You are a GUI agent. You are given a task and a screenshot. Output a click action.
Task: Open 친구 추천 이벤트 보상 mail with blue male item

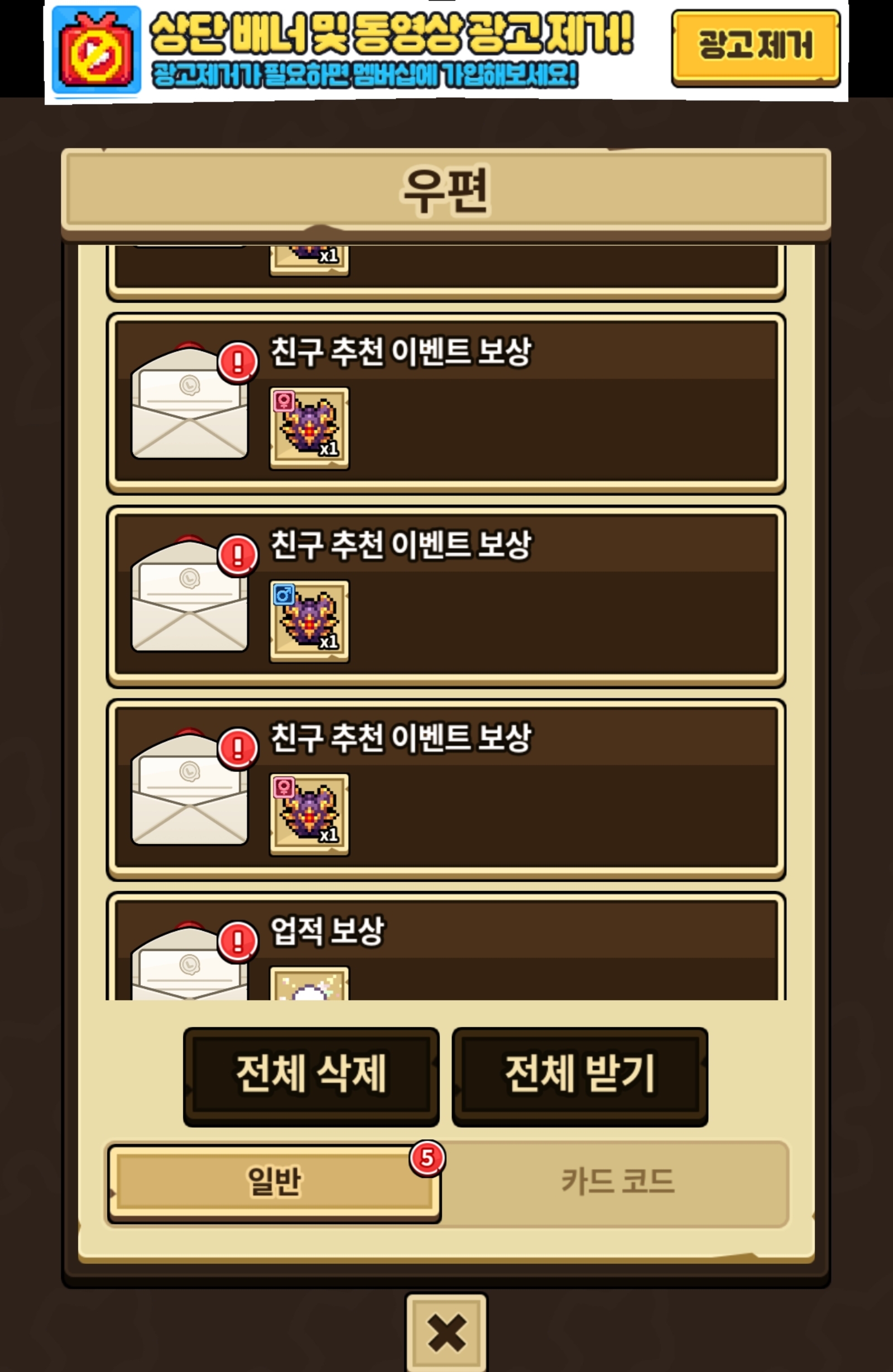[446, 597]
